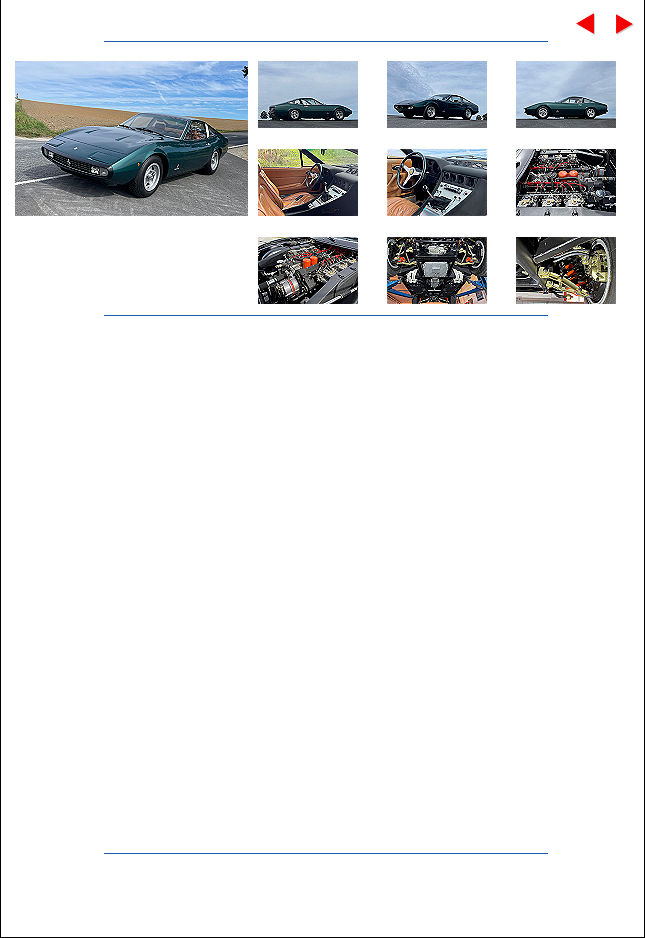
Task: Open the top-down engine bay thumbnail
Action: [566, 183]
